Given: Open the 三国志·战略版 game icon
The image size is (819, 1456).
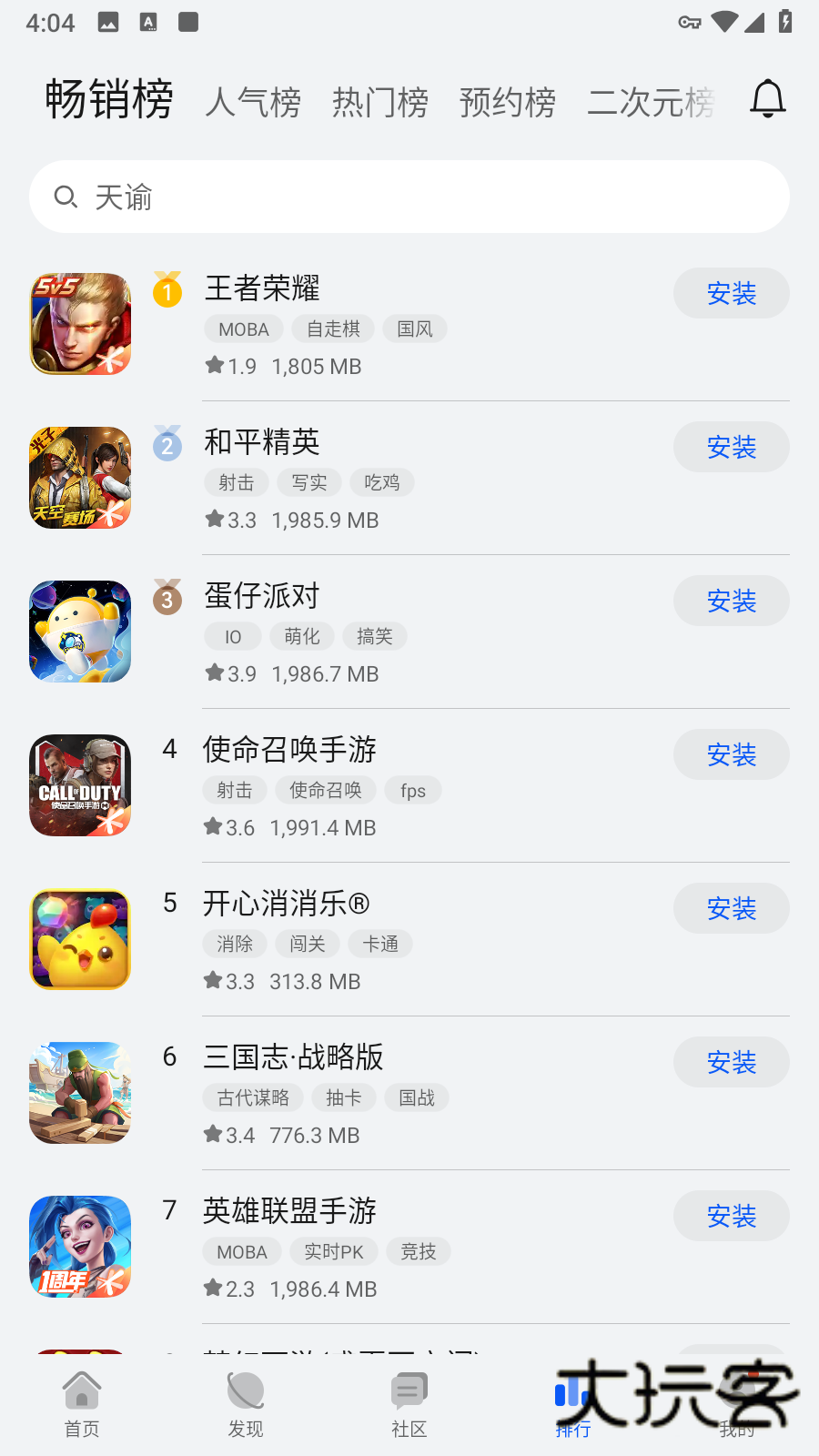Looking at the screenshot, I should click(x=79, y=1092).
